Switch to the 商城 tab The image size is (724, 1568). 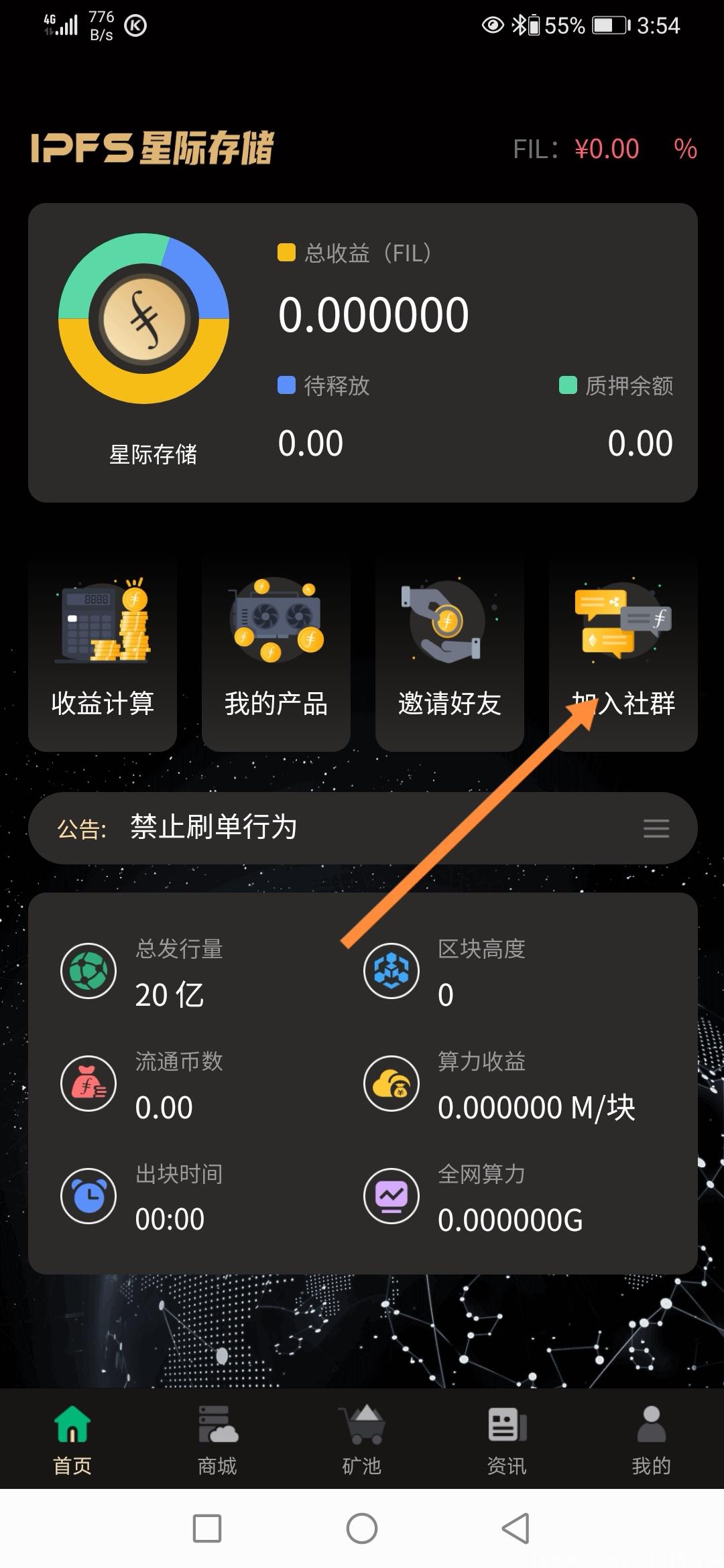pyautogui.click(x=217, y=1439)
